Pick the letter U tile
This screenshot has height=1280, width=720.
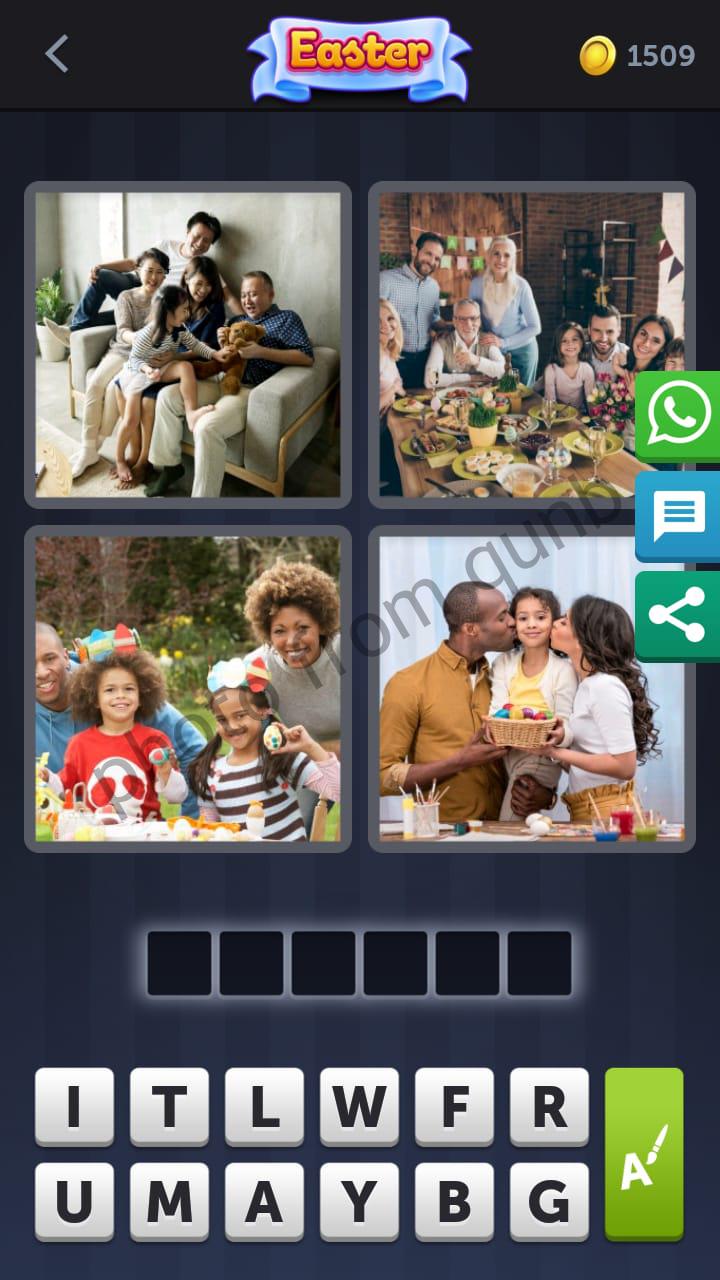[x=74, y=1202]
